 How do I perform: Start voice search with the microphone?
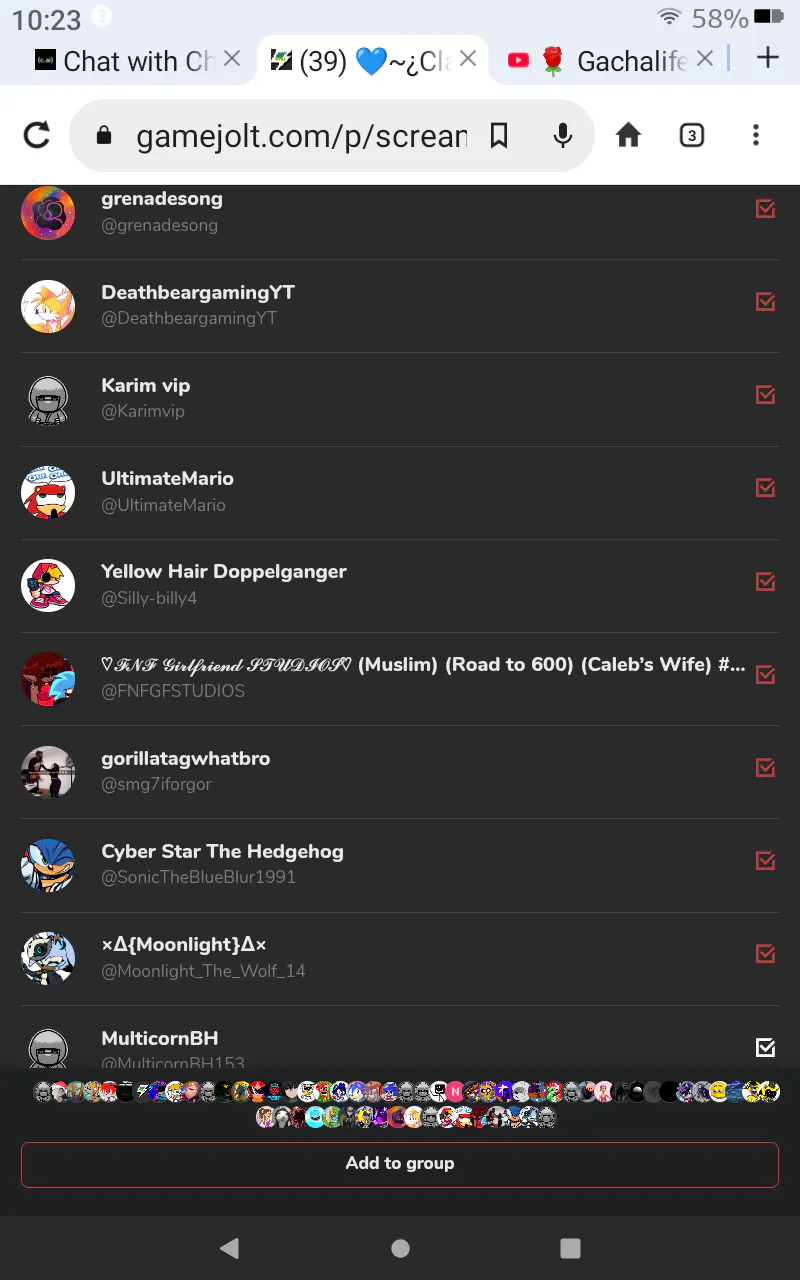pos(563,136)
